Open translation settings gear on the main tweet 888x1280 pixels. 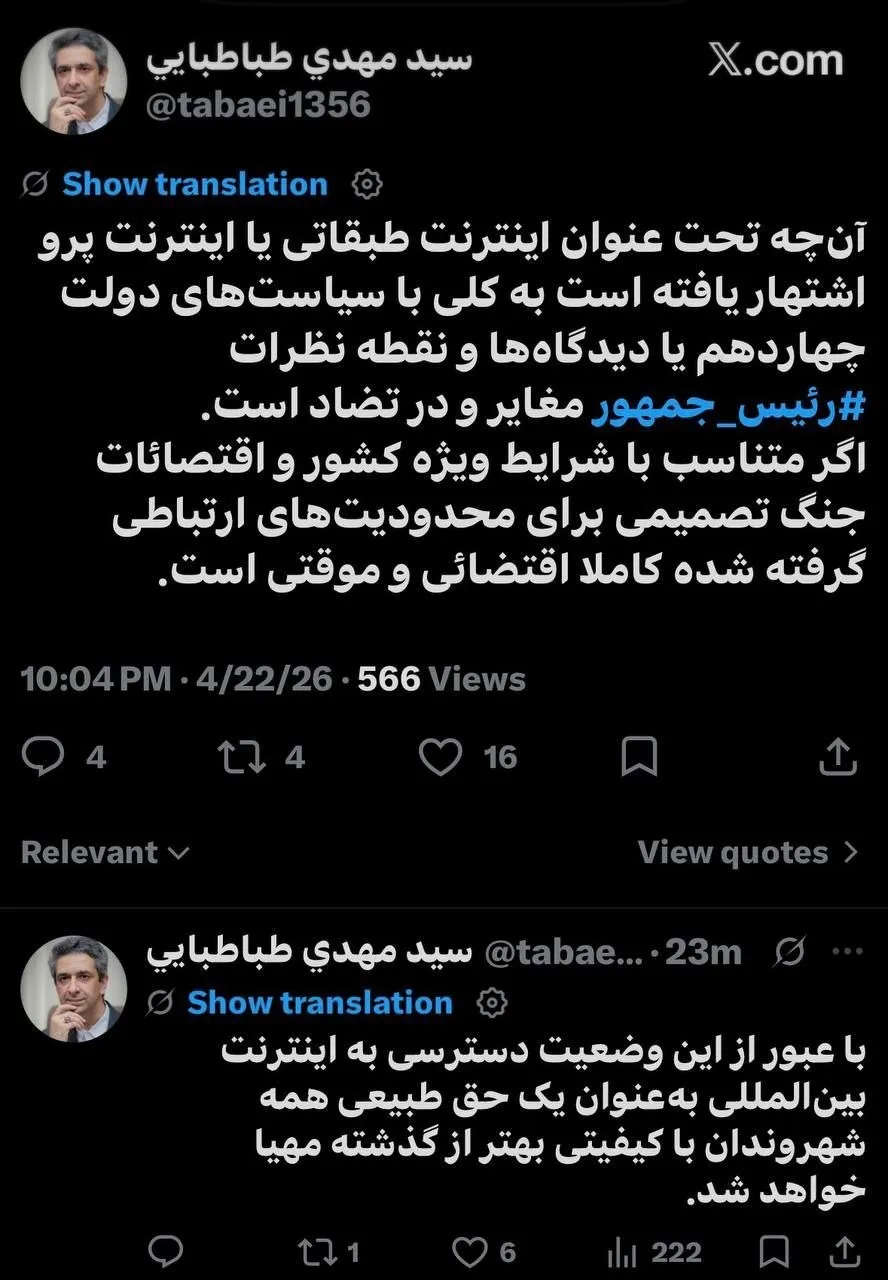[367, 183]
